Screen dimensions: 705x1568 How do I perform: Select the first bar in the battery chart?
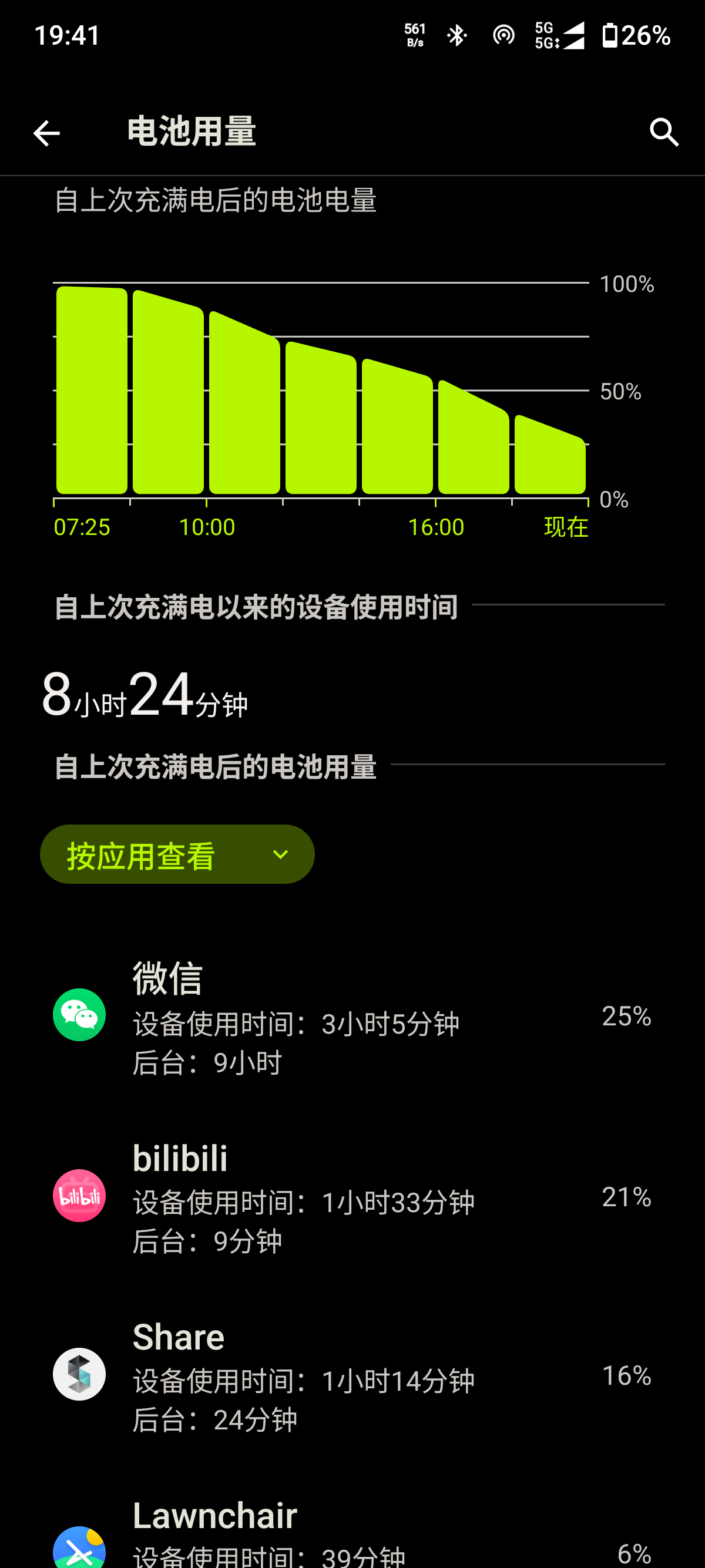coord(92,391)
